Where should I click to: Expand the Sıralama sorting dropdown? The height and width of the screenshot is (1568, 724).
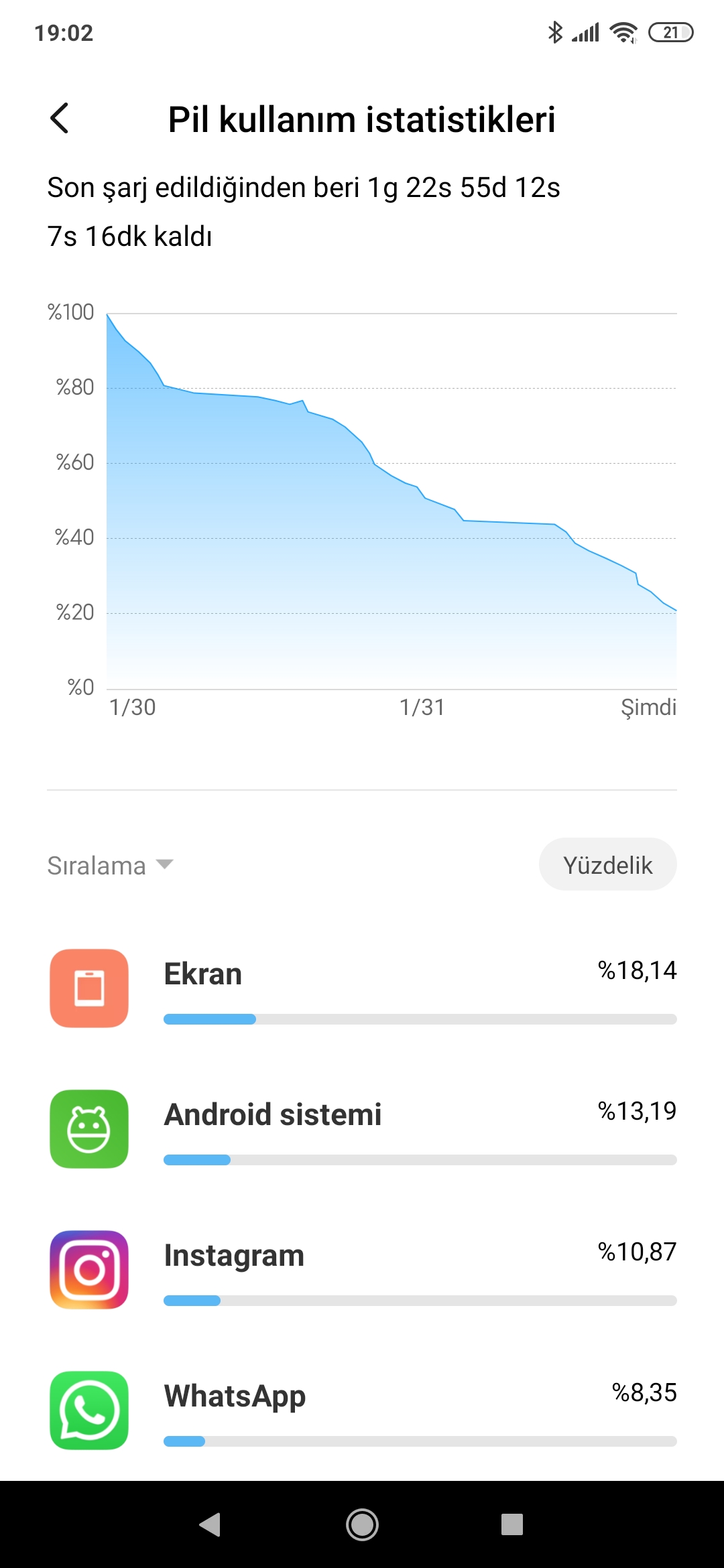pyautogui.click(x=110, y=865)
